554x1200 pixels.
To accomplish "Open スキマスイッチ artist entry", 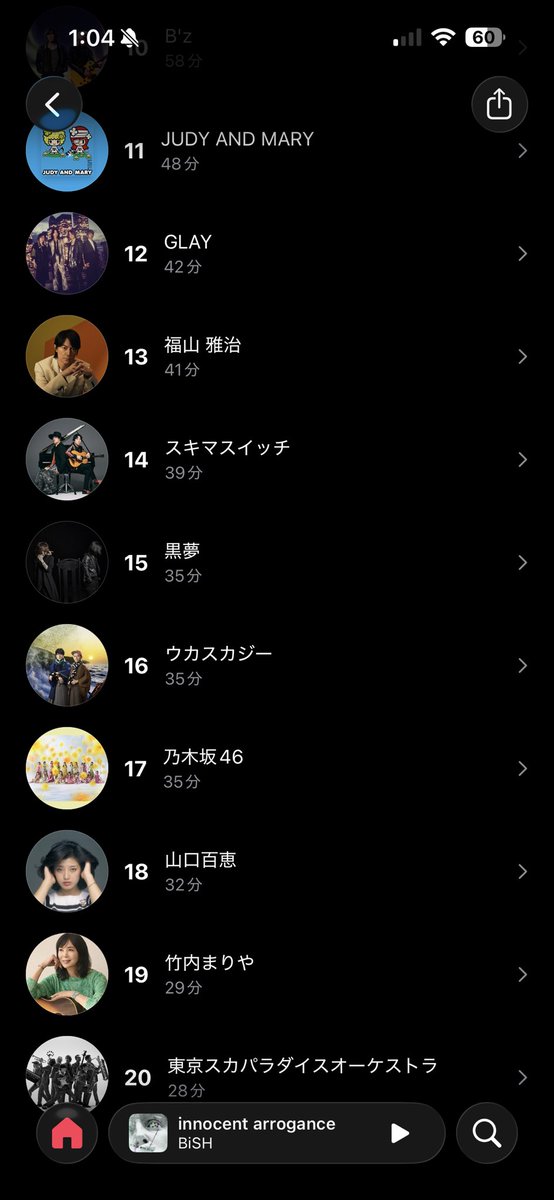I will [277, 459].
